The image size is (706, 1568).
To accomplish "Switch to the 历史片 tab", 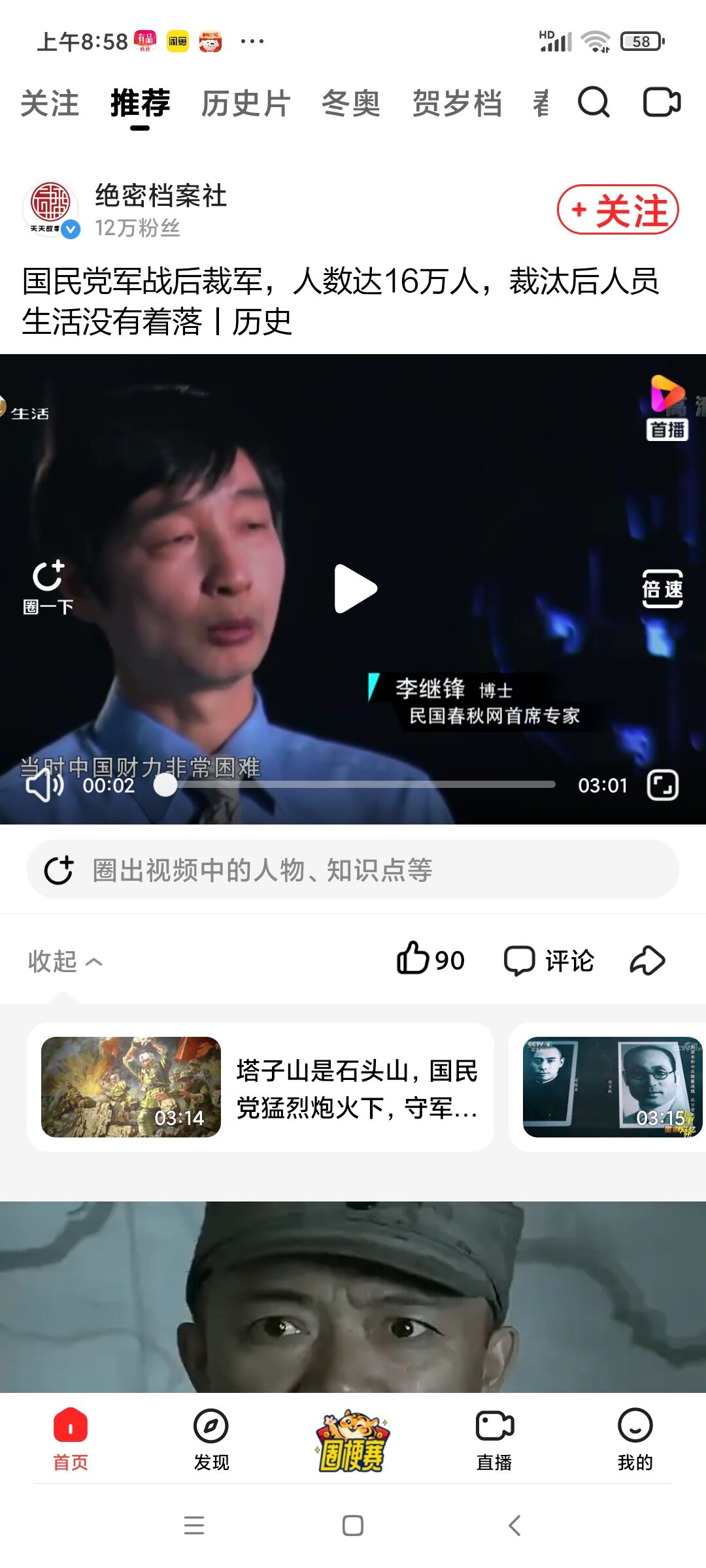I will (245, 104).
